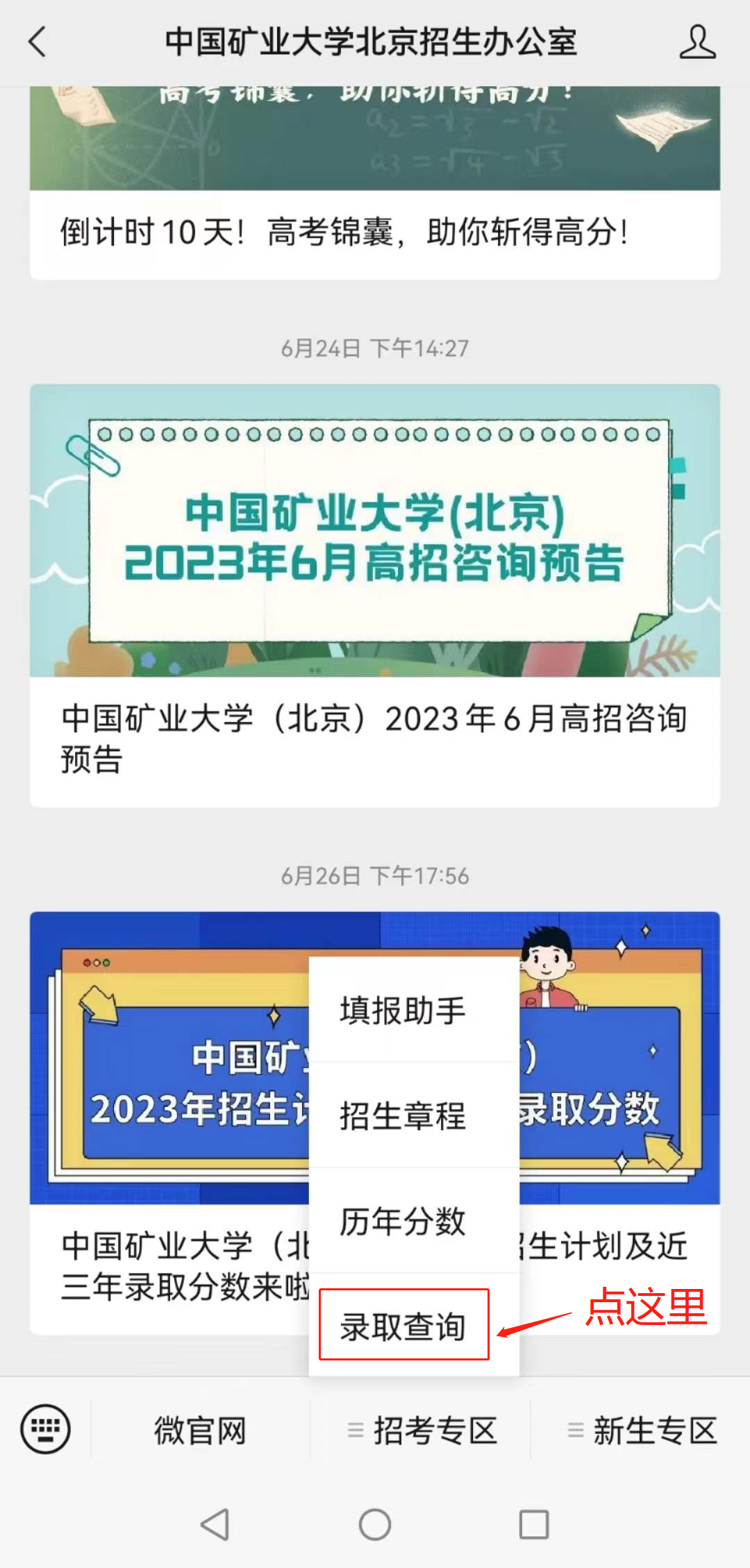
Task: Select 录取查询 from the popup menu
Action: tap(404, 1326)
